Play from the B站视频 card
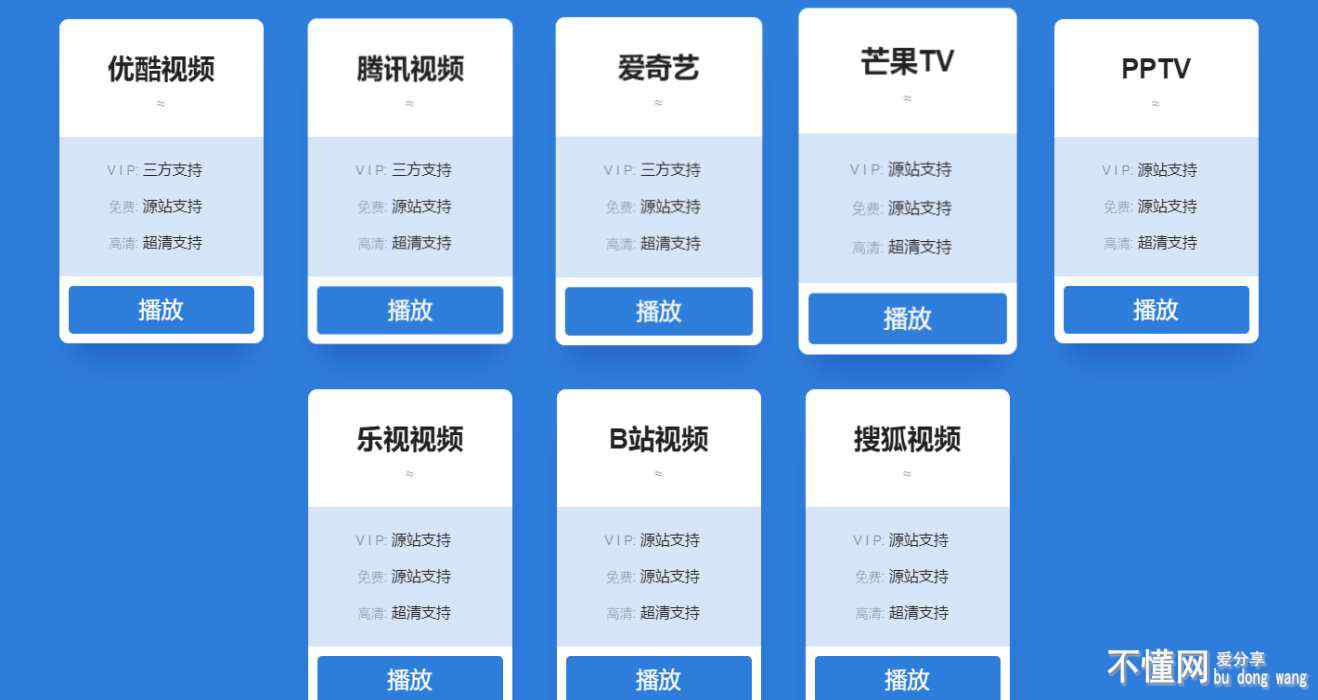 [x=658, y=679]
